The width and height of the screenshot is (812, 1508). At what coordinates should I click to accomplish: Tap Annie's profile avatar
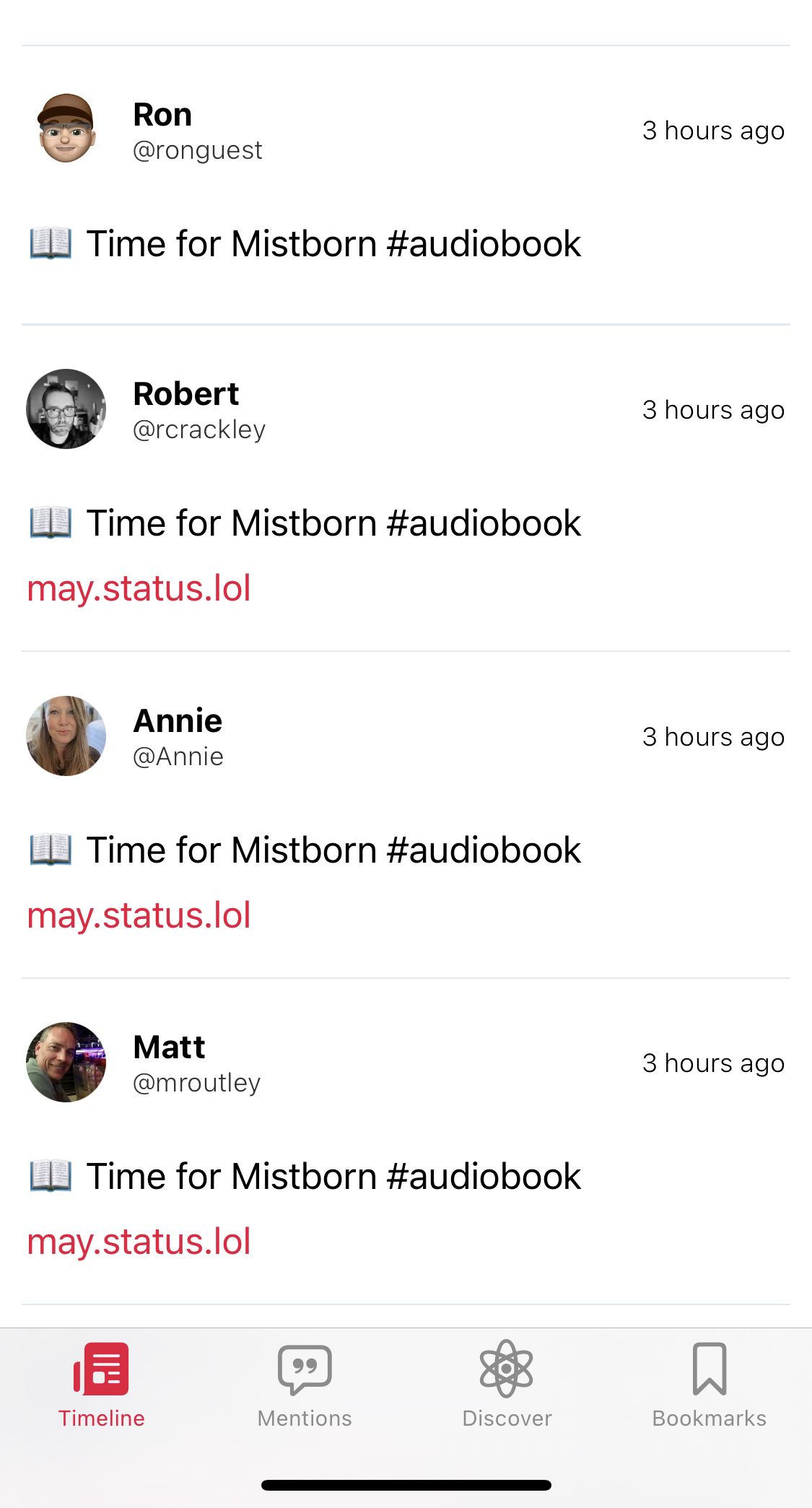pyautogui.click(x=66, y=736)
